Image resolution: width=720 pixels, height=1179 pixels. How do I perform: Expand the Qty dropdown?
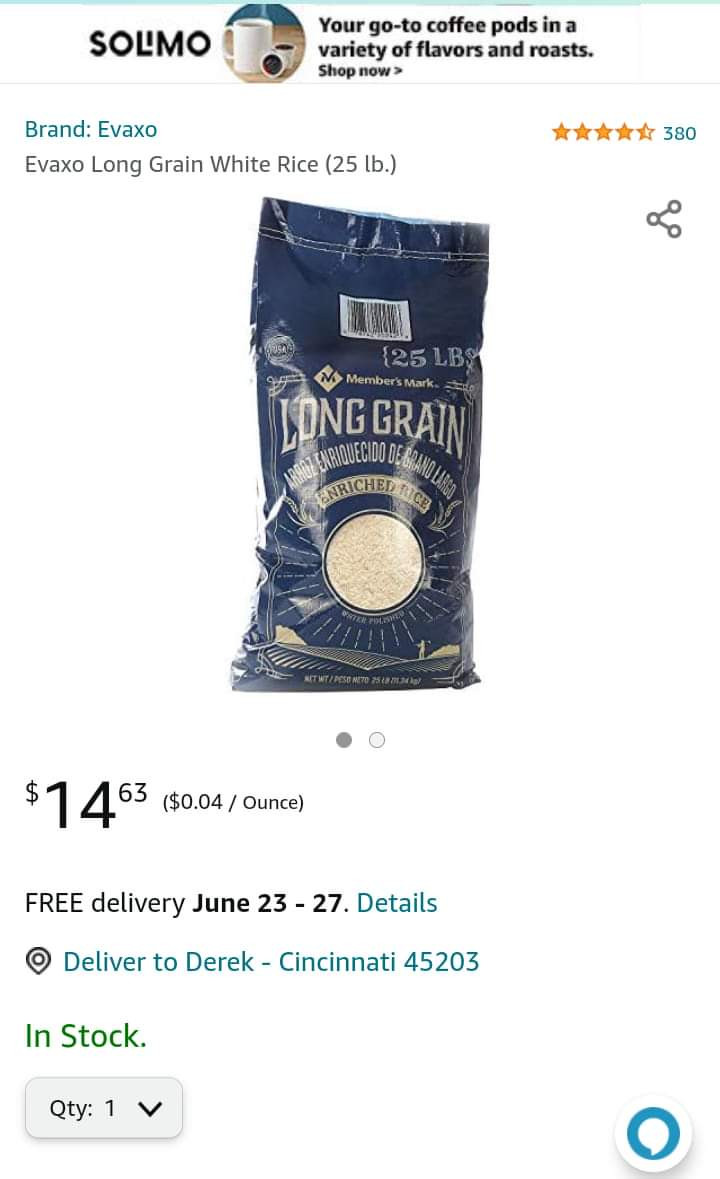104,1108
